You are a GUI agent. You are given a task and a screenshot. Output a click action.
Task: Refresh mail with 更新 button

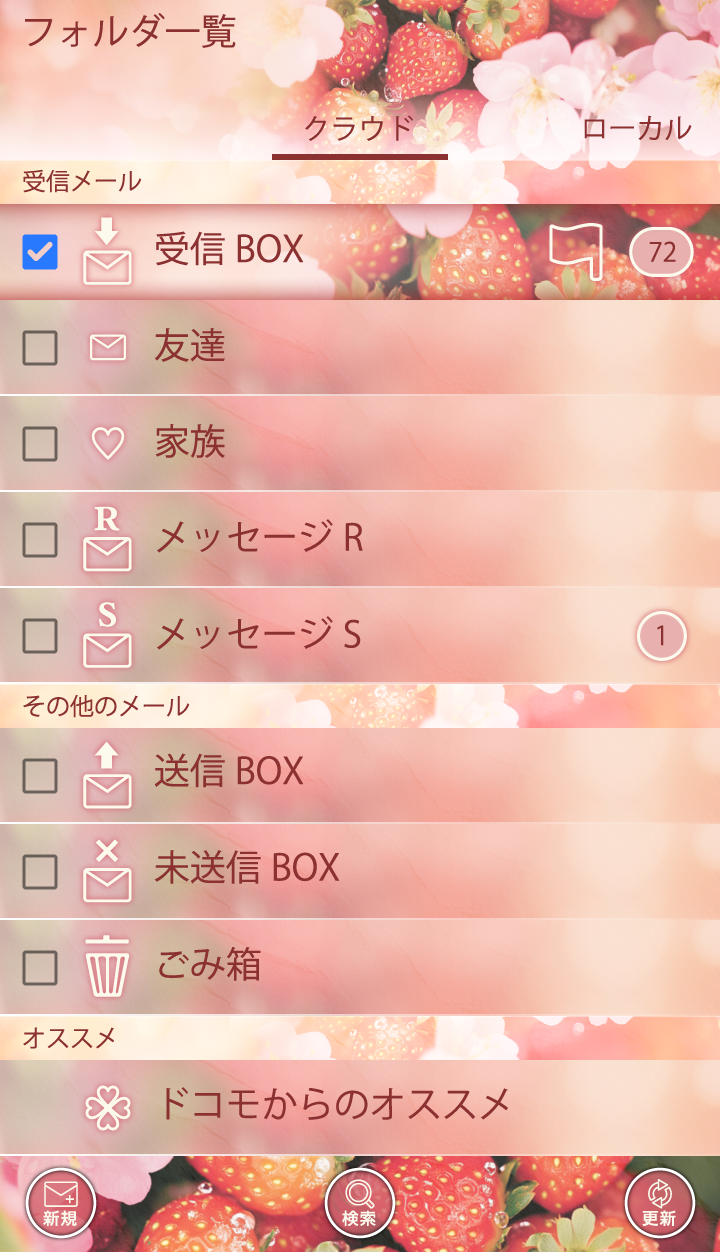point(660,1203)
